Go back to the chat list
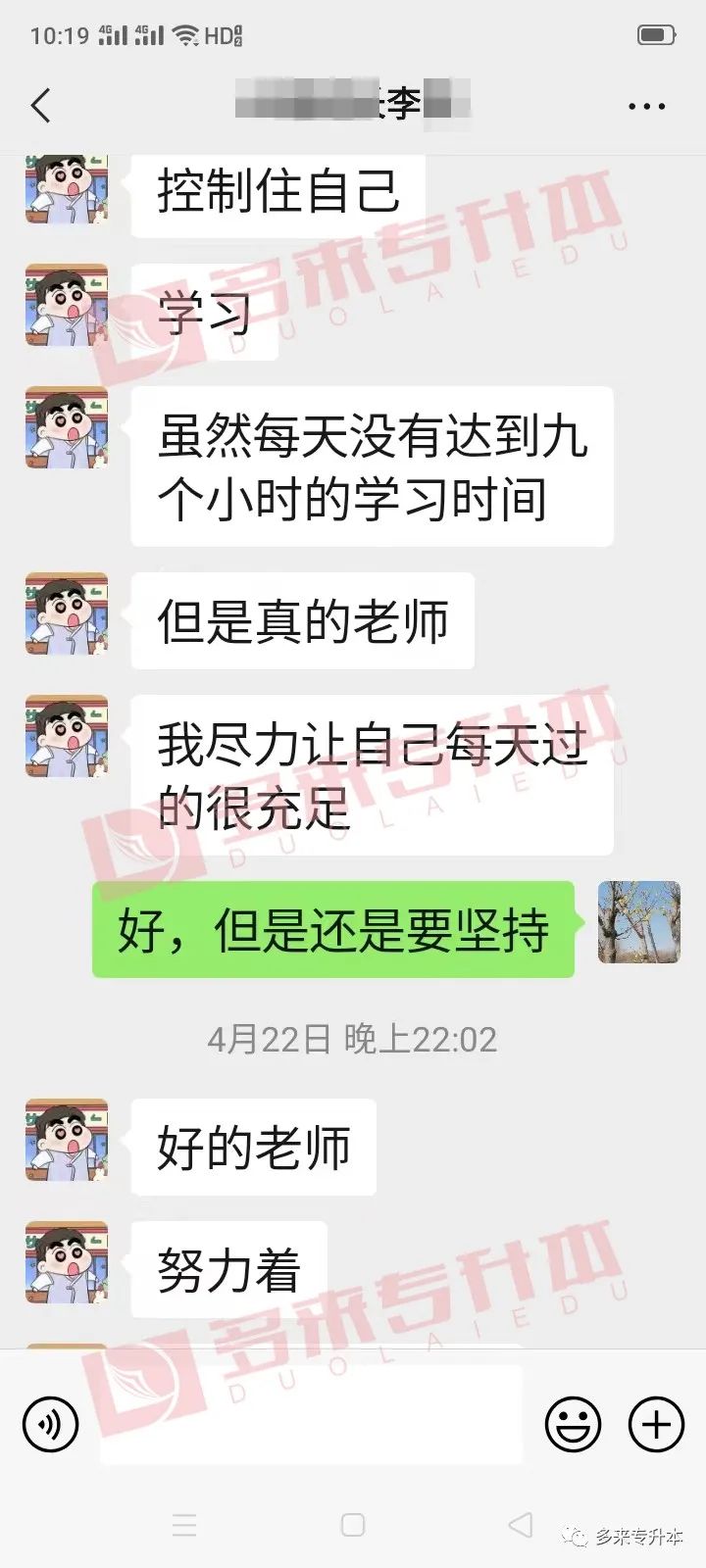706x1568 pixels. pos(41,106)
